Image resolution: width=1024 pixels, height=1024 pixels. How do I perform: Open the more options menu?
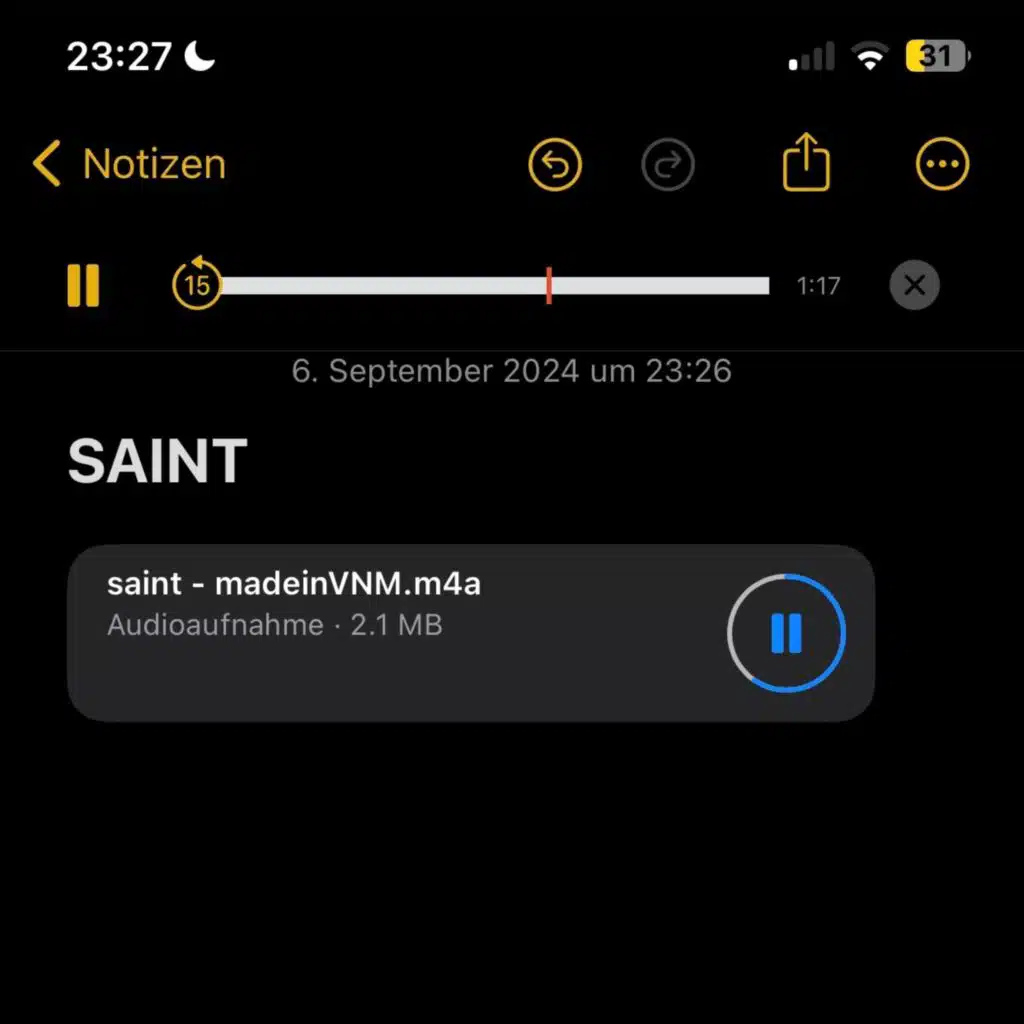point(942,164)
